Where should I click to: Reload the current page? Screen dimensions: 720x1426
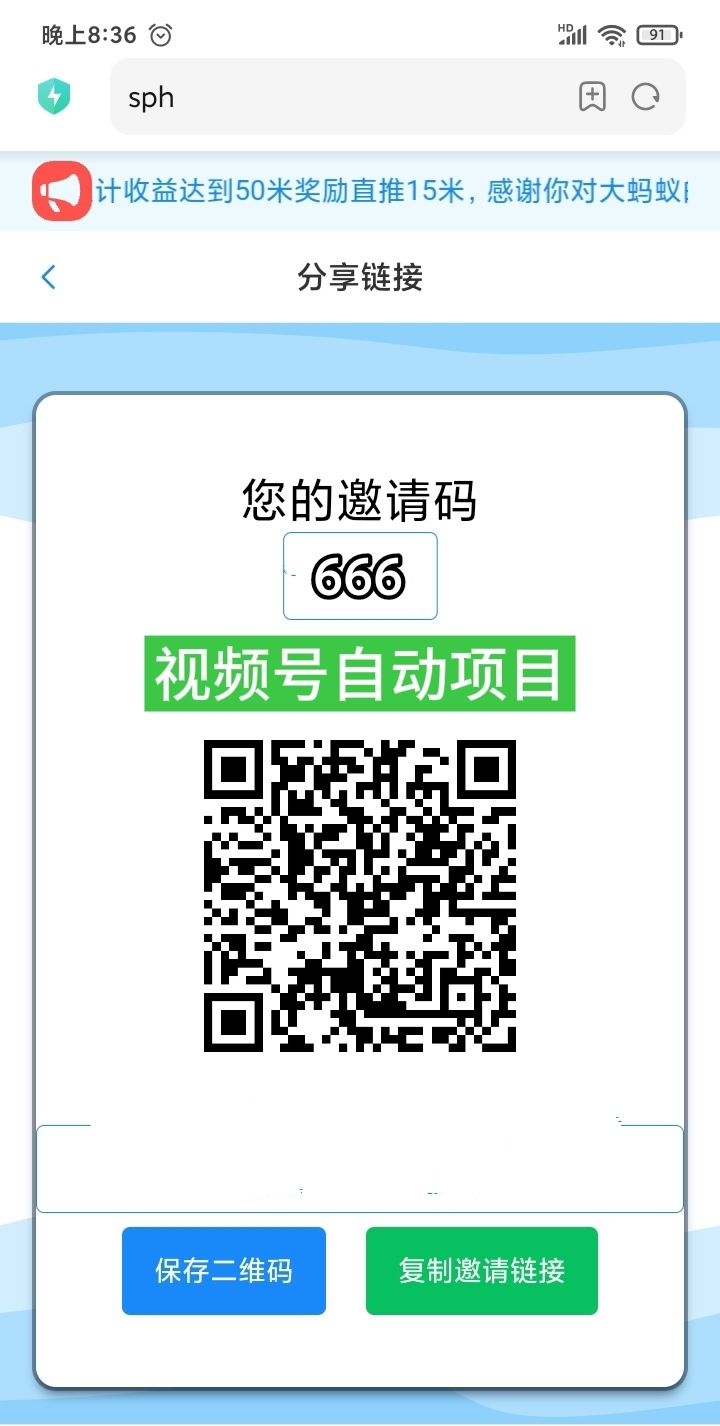646,97
